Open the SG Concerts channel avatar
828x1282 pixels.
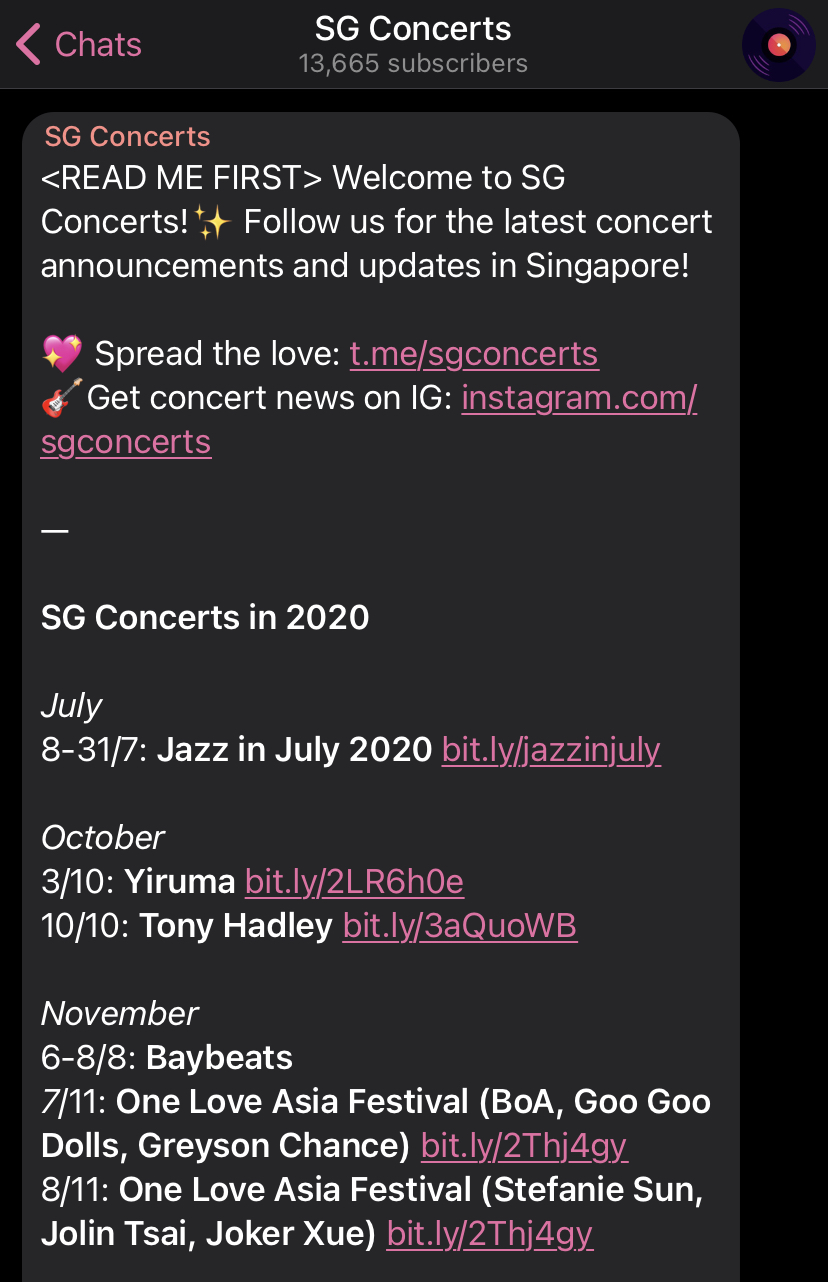coord(778,45)
